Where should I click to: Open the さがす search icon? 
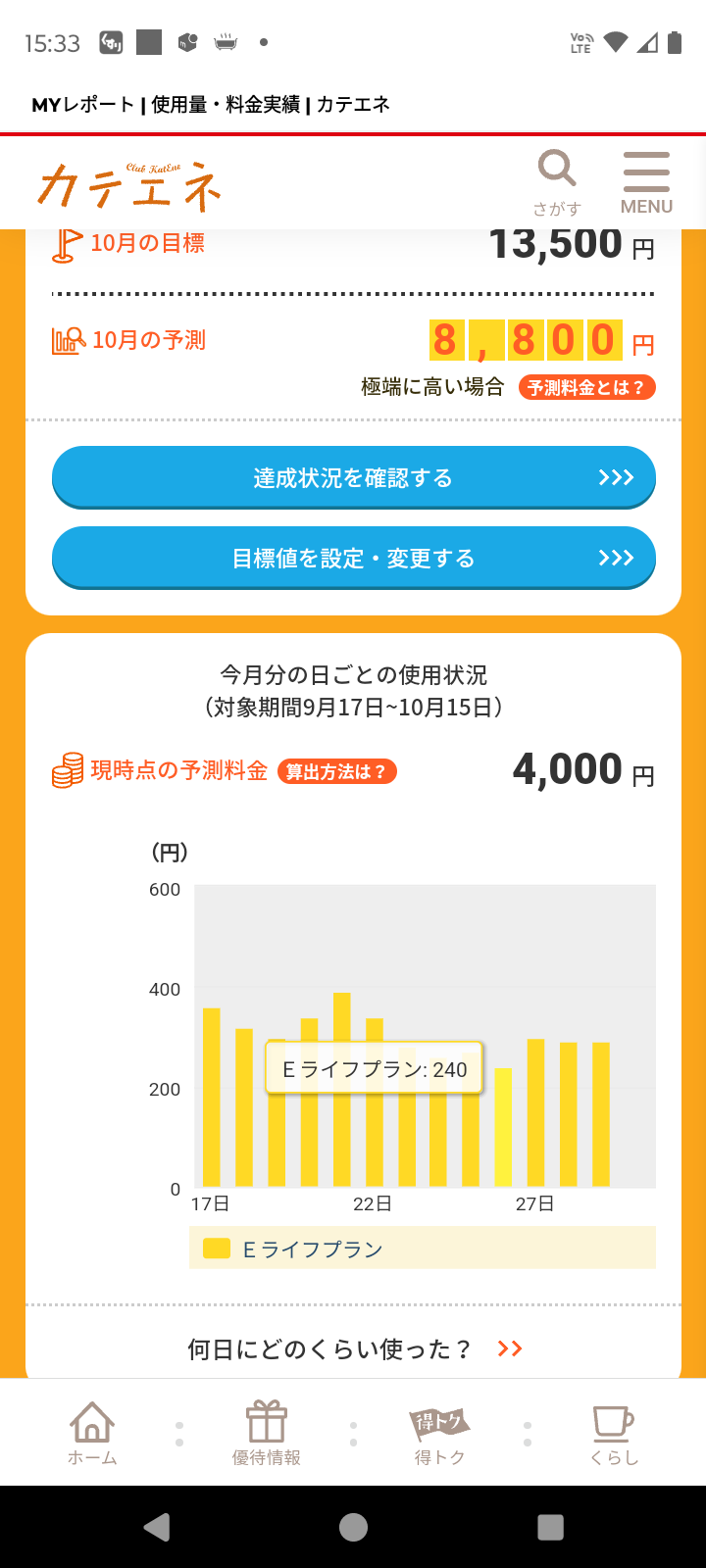(x=557, y=181)
